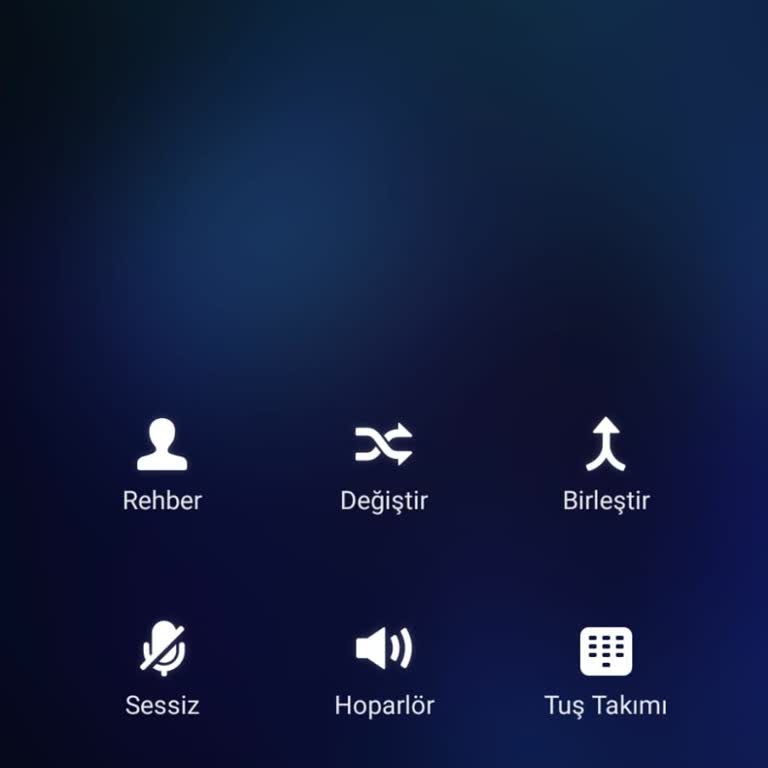768x768 pixels.
Task: Merge calls using Birleştir
Action: coord(606,446)
